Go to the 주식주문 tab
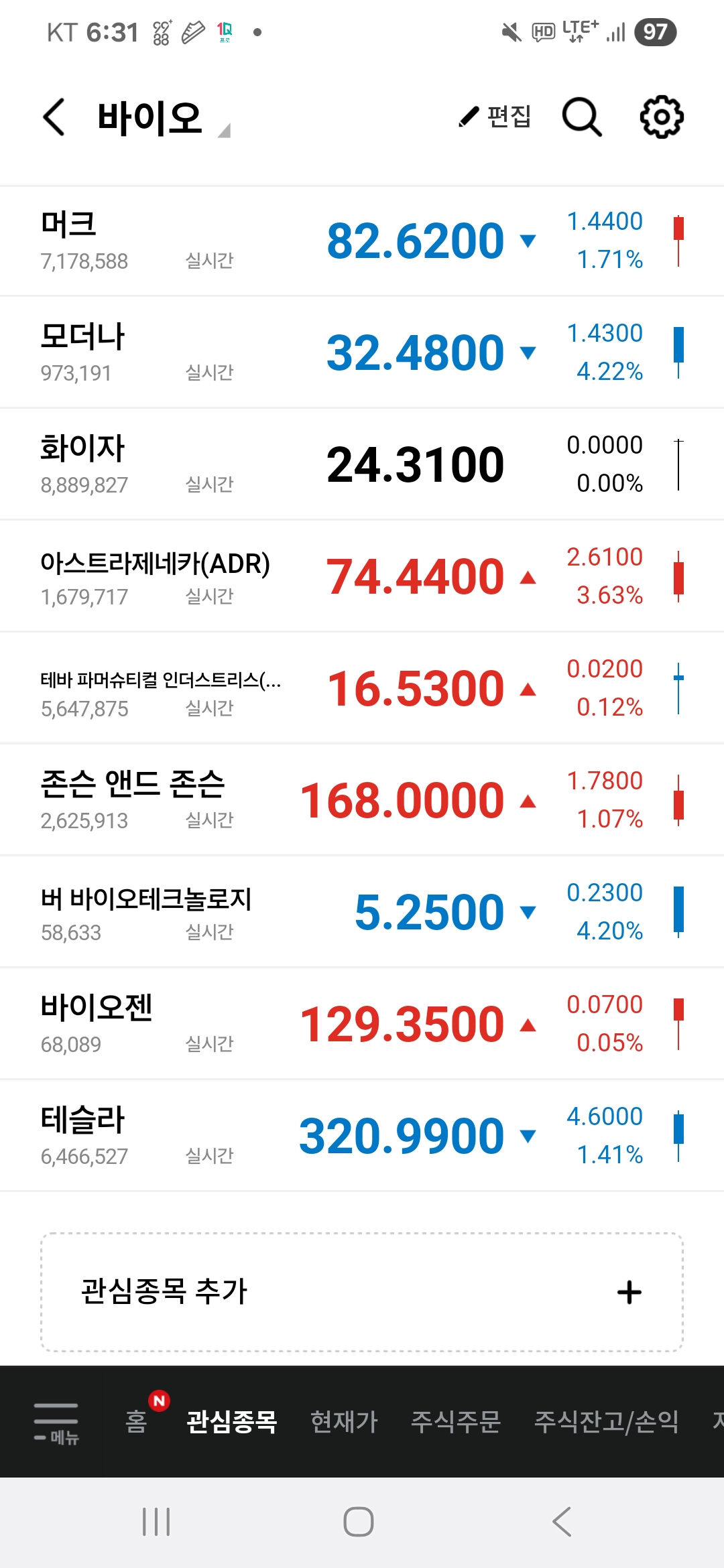 [456, 1421]
